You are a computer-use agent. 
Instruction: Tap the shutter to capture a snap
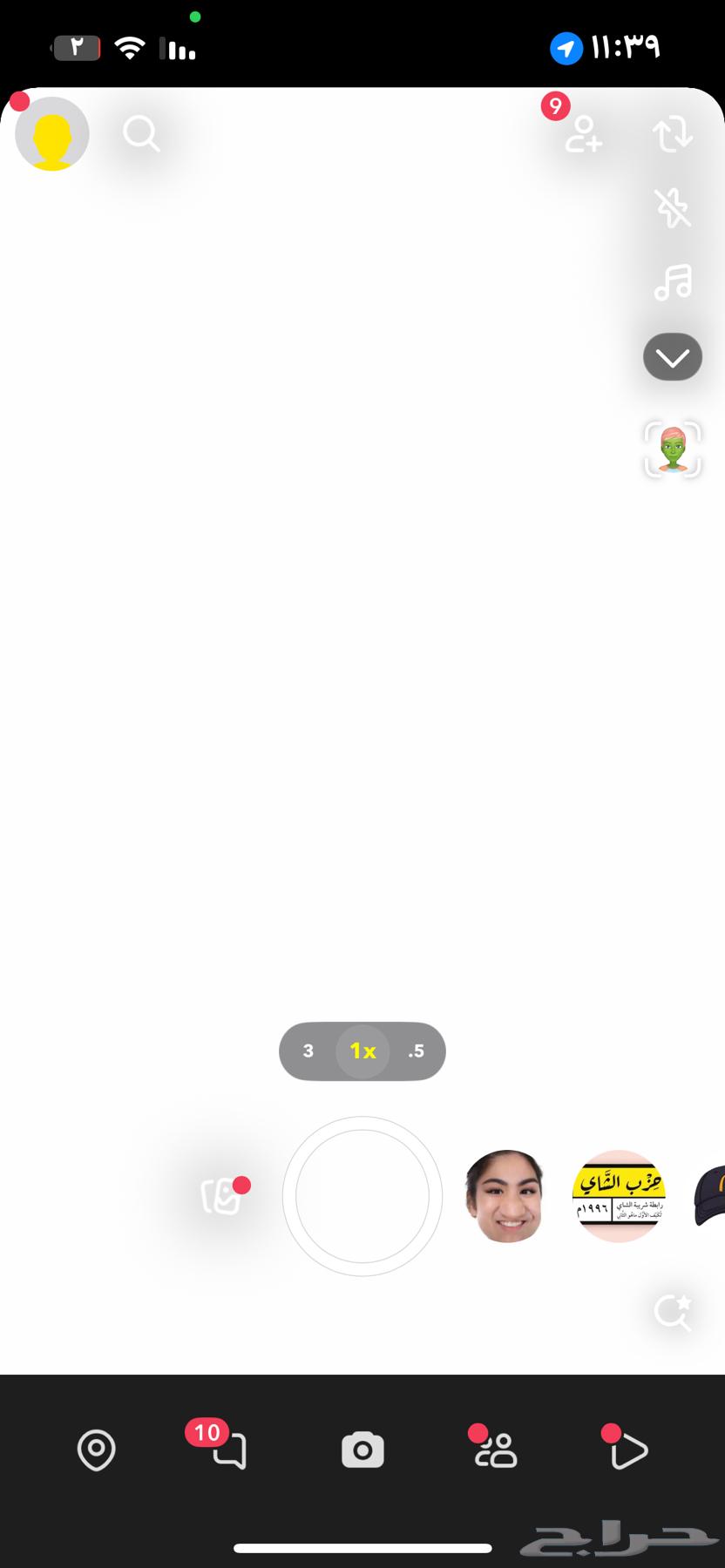[362, 1196]
